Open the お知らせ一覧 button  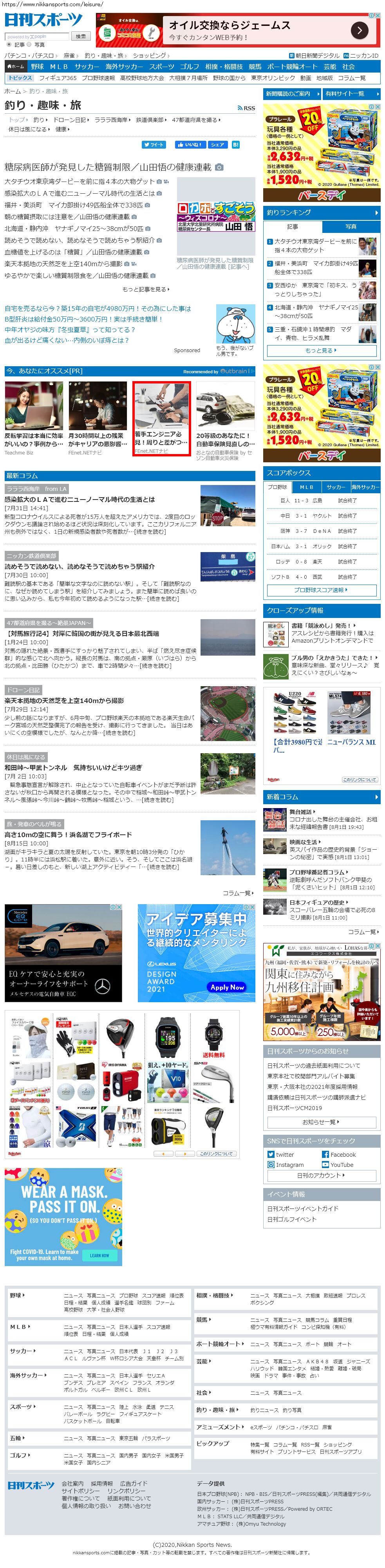click(320, 1122)
